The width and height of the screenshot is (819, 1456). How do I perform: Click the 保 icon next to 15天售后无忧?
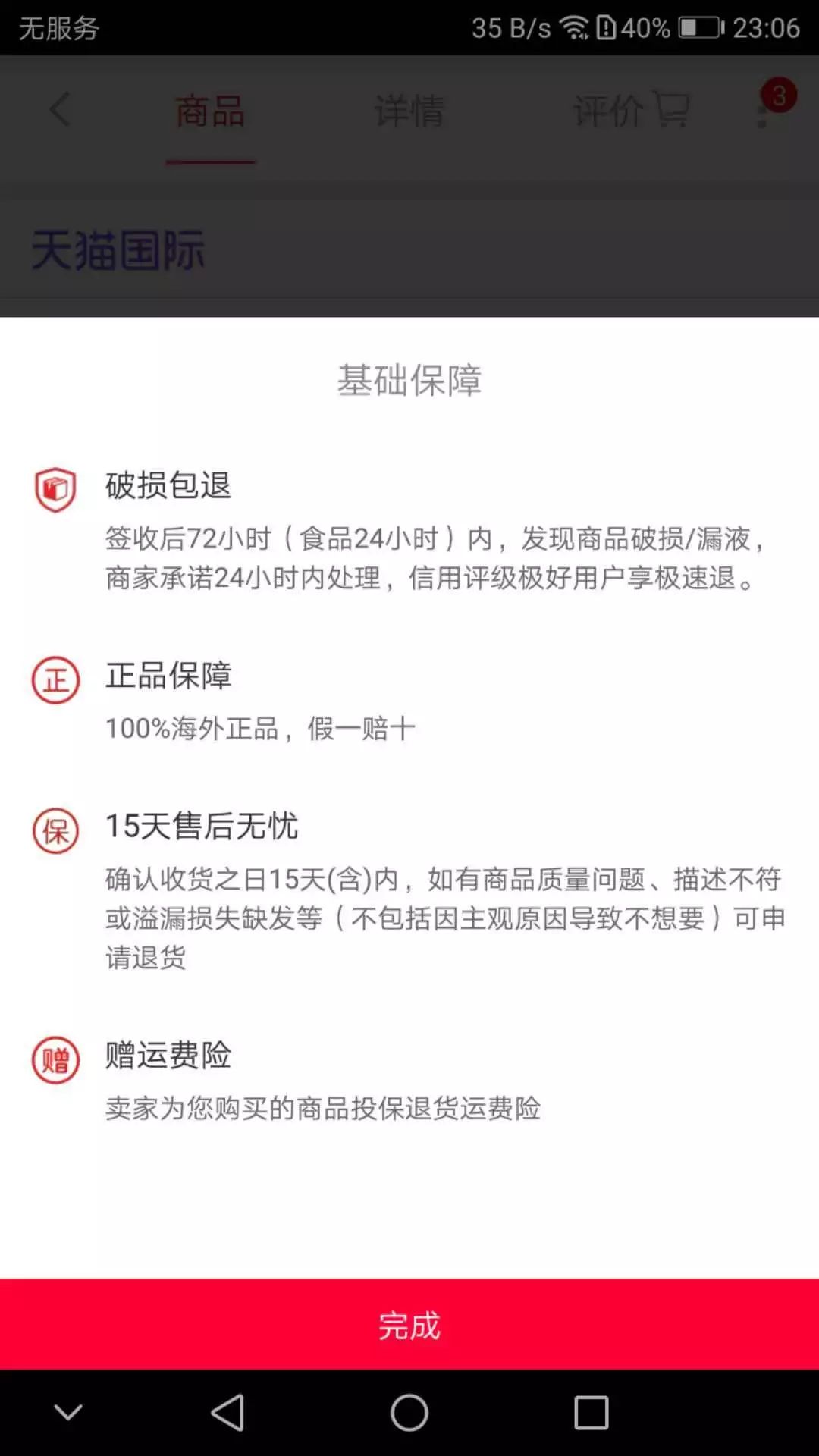pos(53,830)
